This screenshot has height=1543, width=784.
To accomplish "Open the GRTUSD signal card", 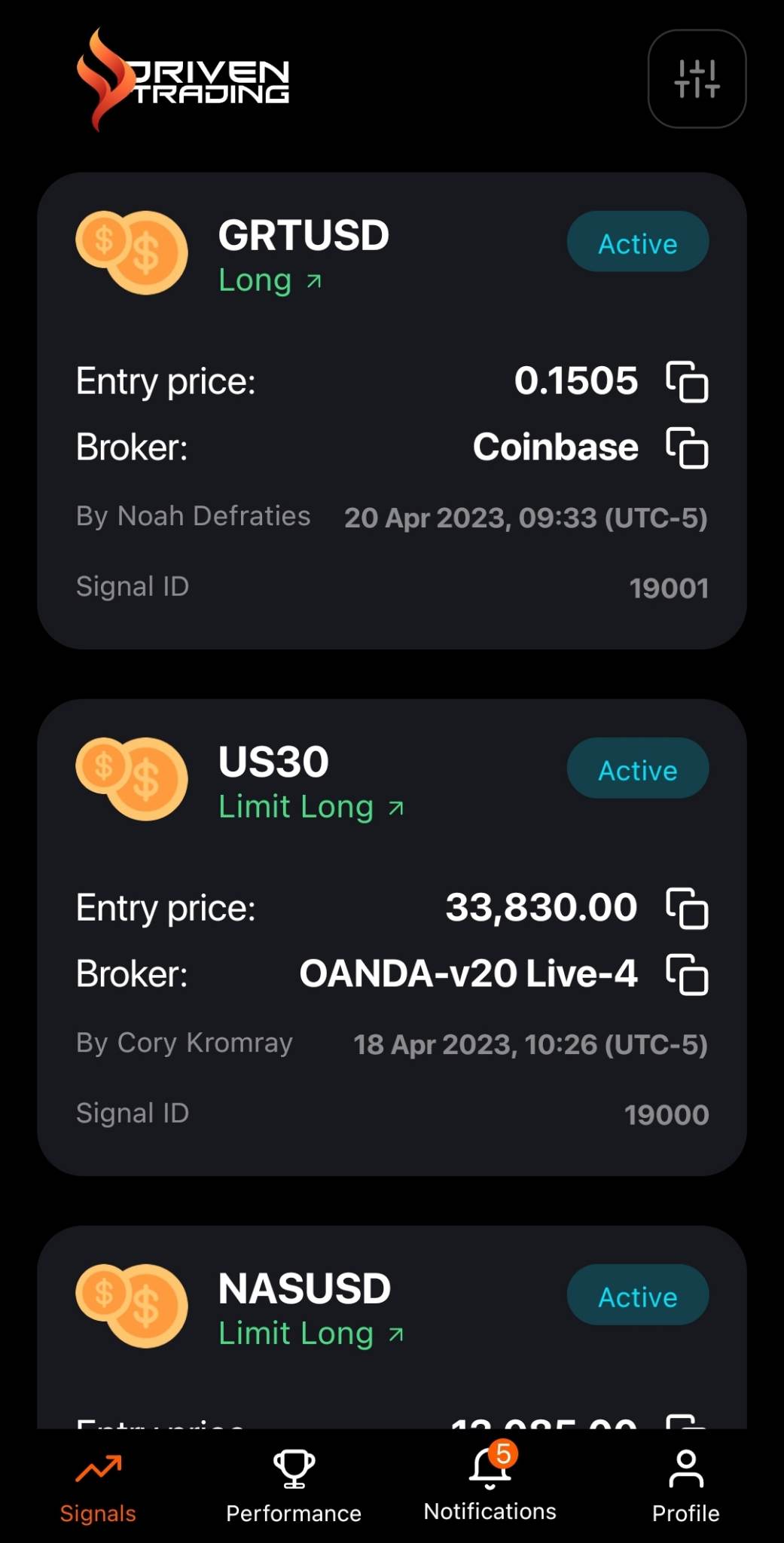I will pyautogui.click(x=392, y=411).
